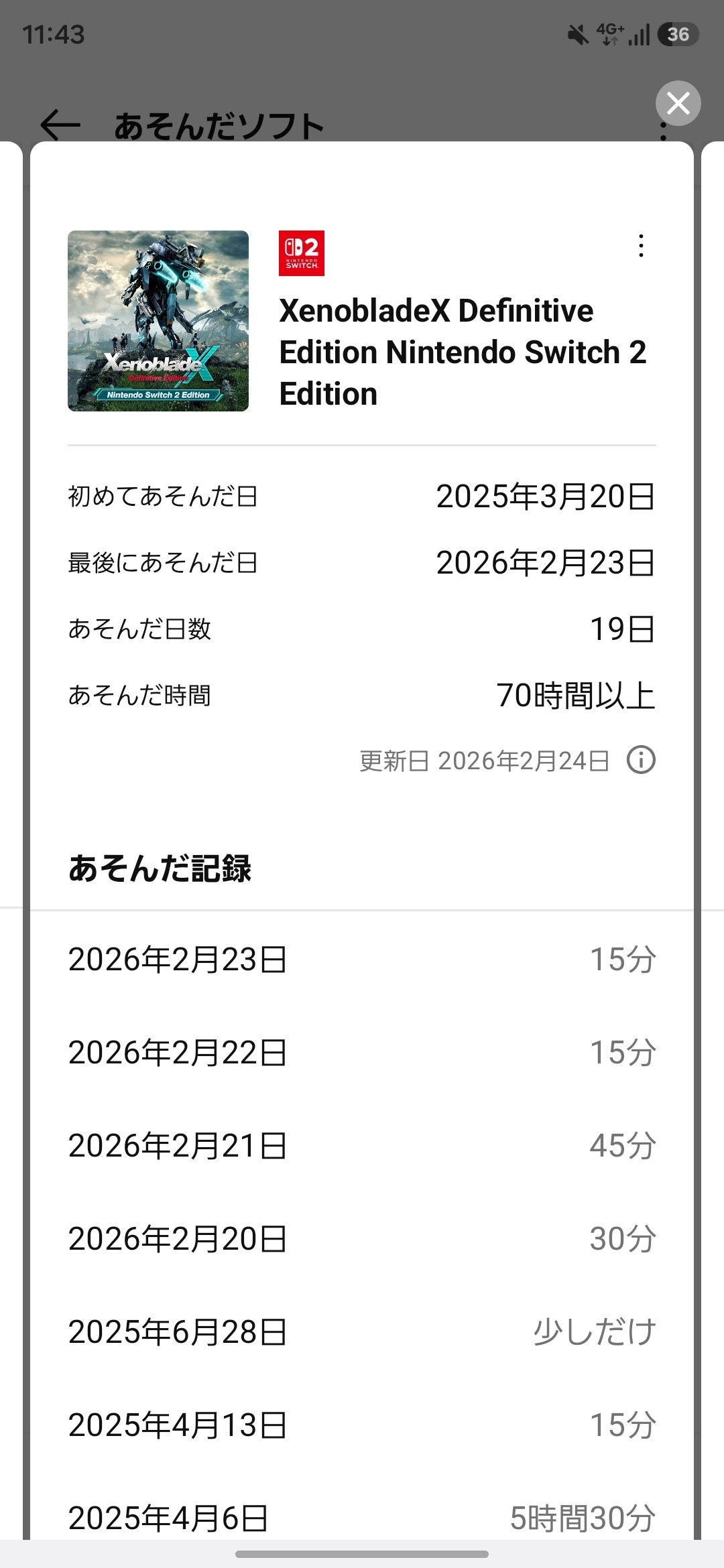Close the game details sheet
Screen dimensions: 724x1568
(678, 103)
